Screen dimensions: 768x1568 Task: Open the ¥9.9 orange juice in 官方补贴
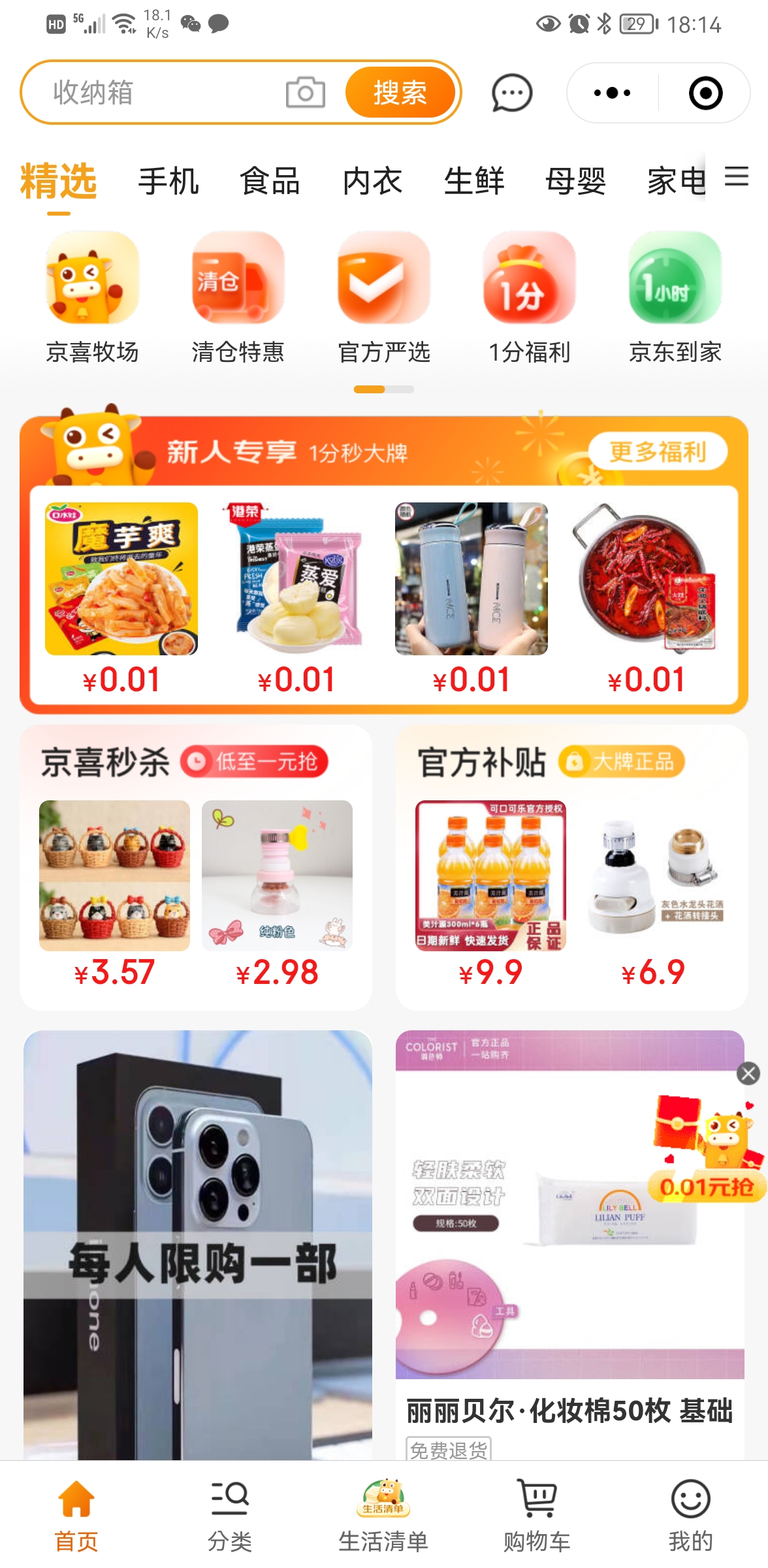490,875
